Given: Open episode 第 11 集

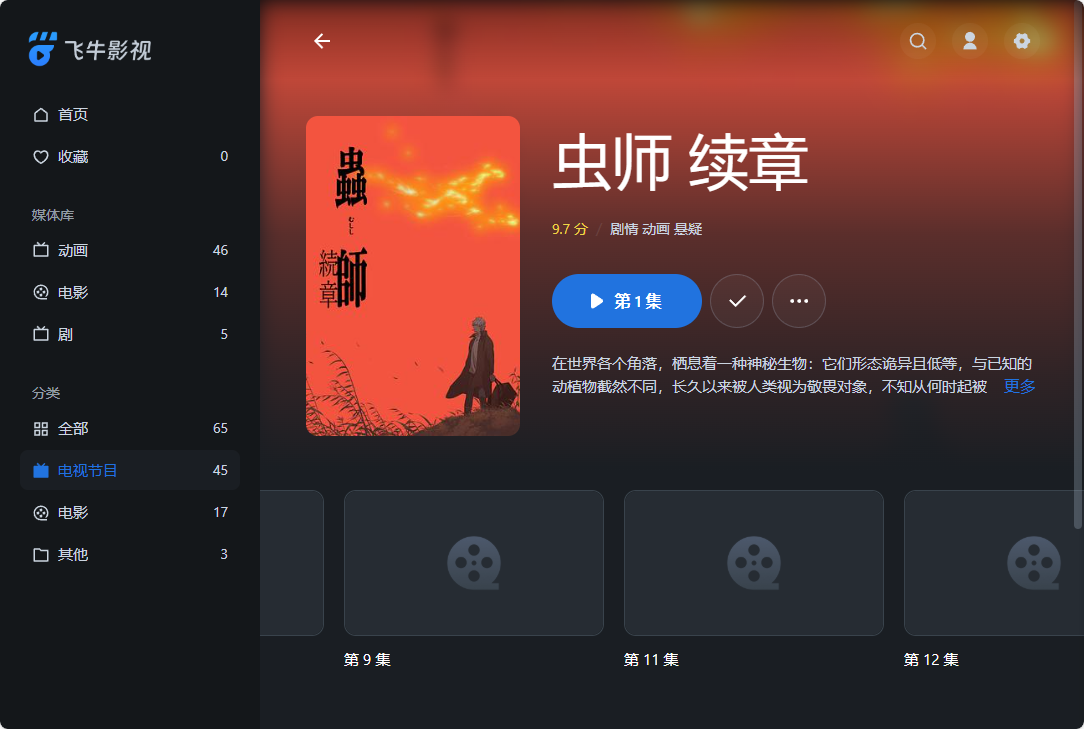Looking at the screenshot, I should pos(754,563).
